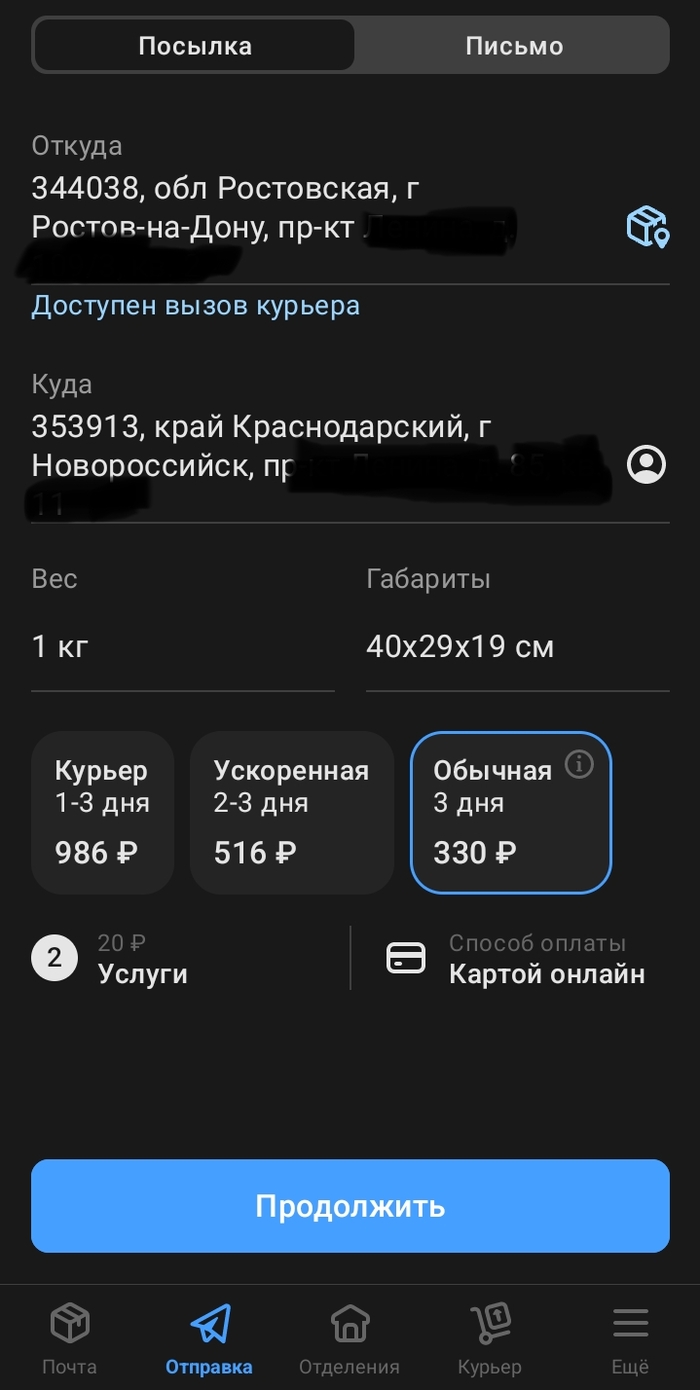Open the Ещё menu tab
700x1390 pixels.
[630, 1338]
